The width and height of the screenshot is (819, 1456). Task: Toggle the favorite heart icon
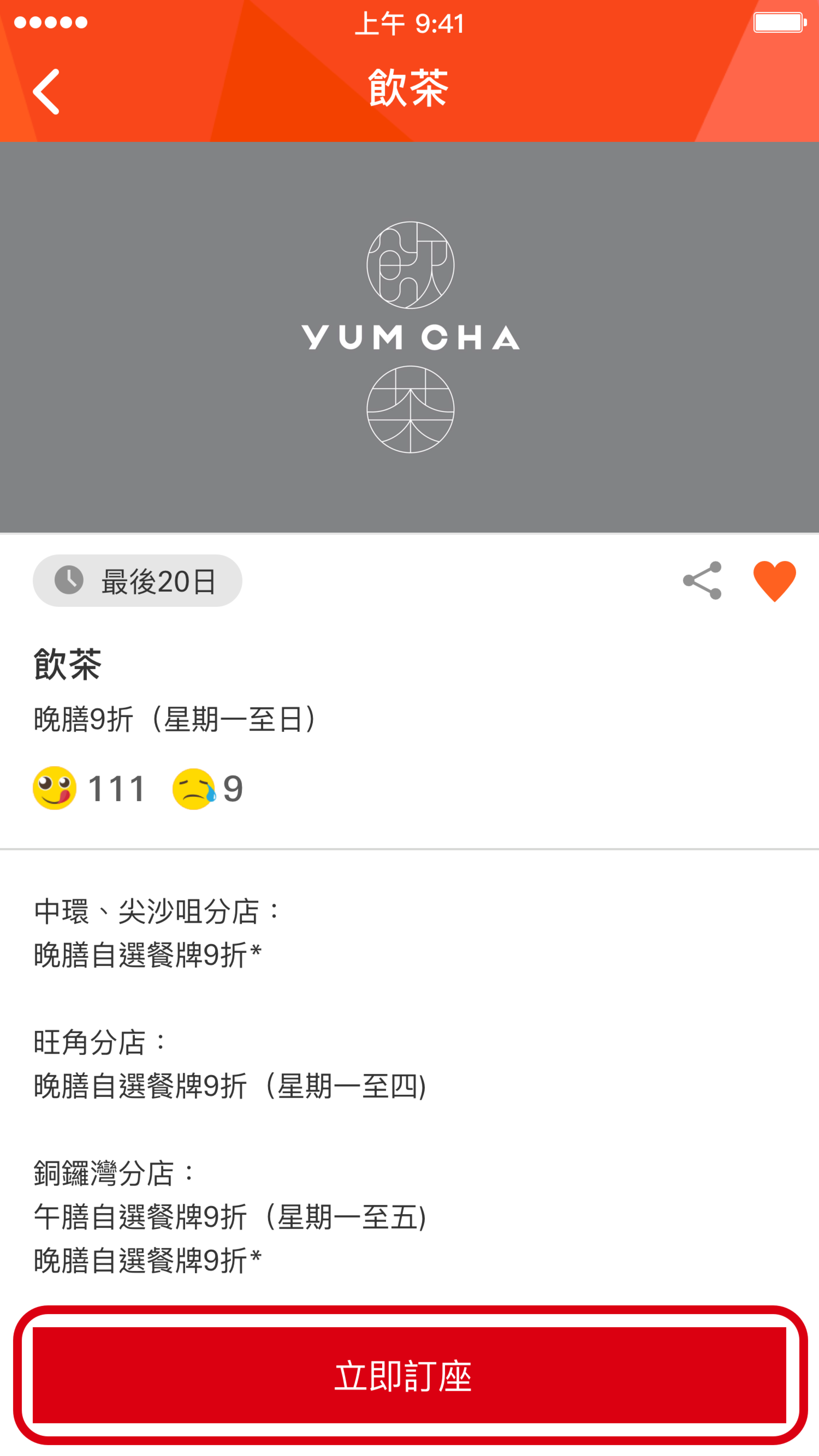pos(774,580)
